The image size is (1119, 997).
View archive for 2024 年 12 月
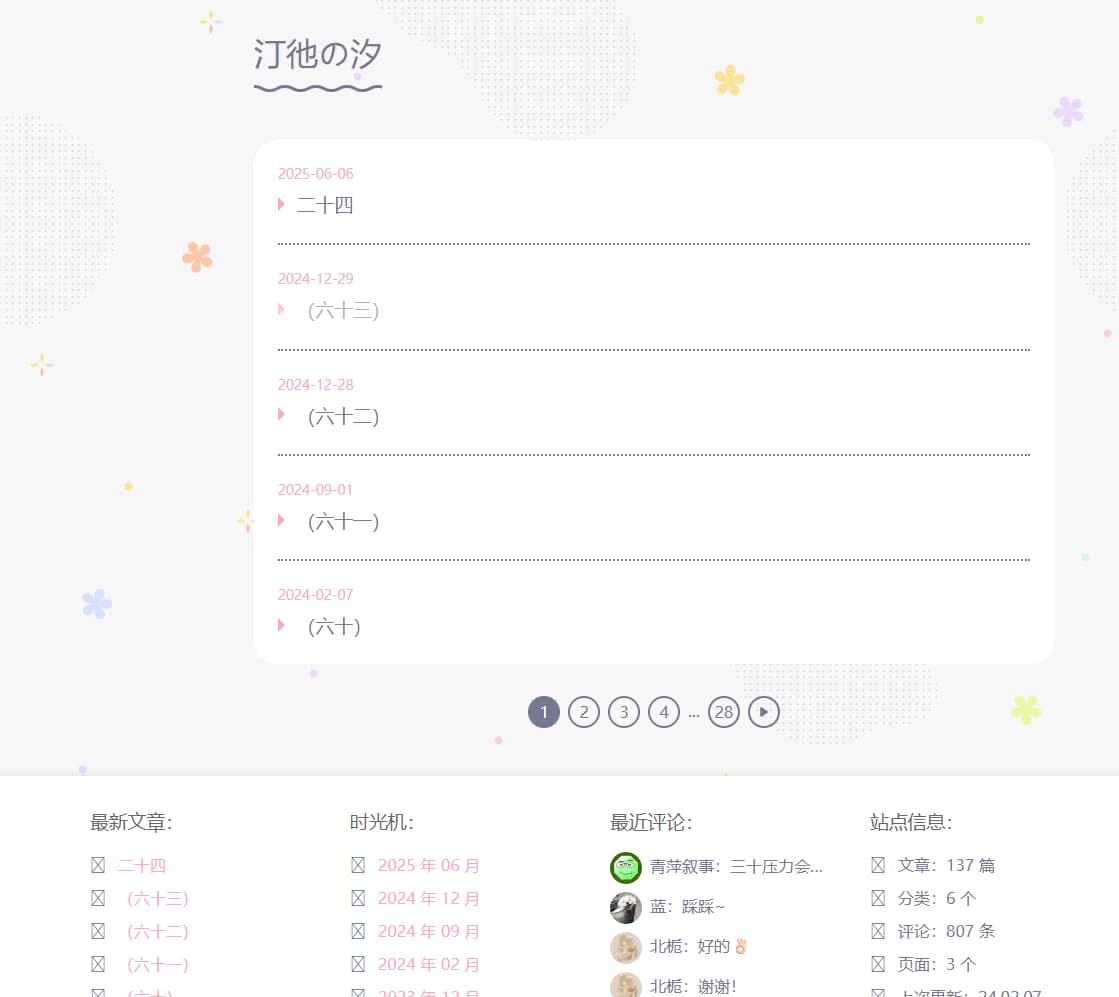point(429,899)
